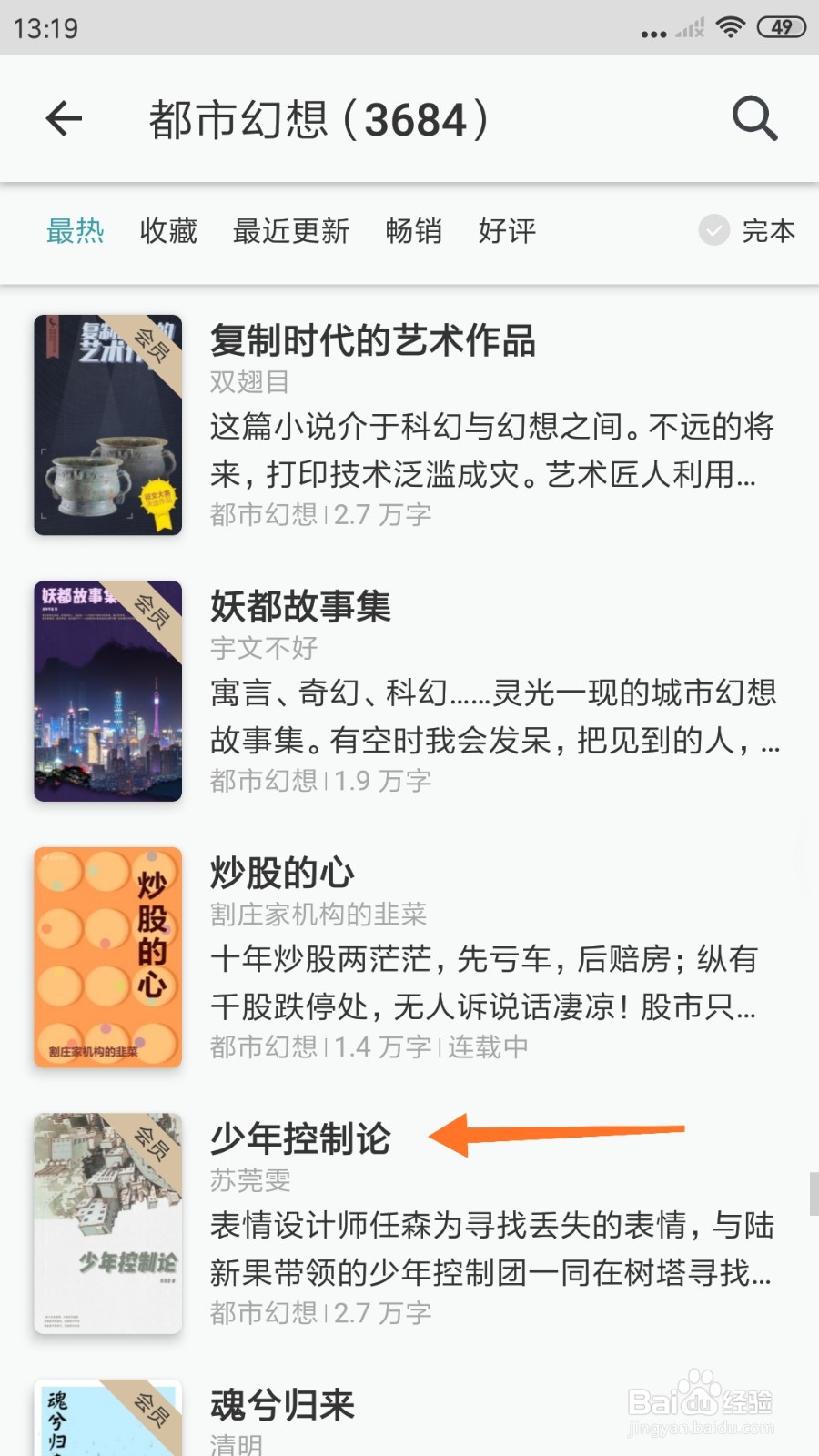
Task: Sort books by 好评
Action: [x=507, y=231]
